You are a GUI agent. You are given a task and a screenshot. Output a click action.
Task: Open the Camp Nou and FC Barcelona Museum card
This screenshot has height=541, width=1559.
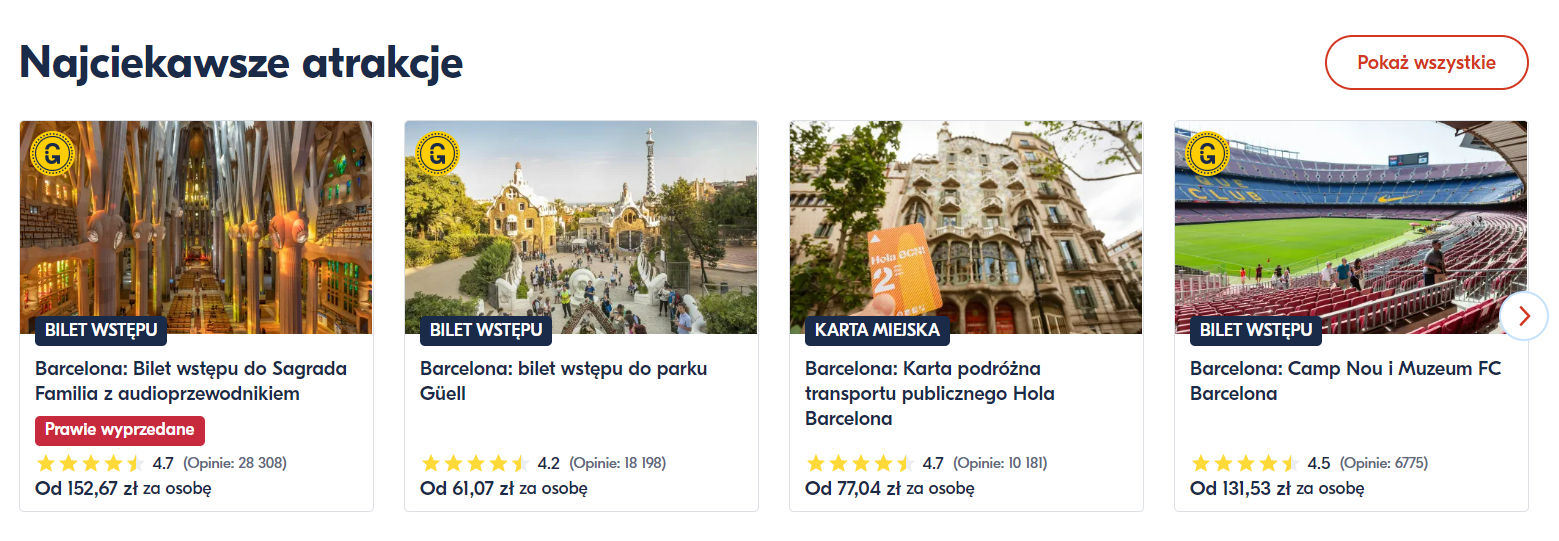click(x=1350, y=381)
